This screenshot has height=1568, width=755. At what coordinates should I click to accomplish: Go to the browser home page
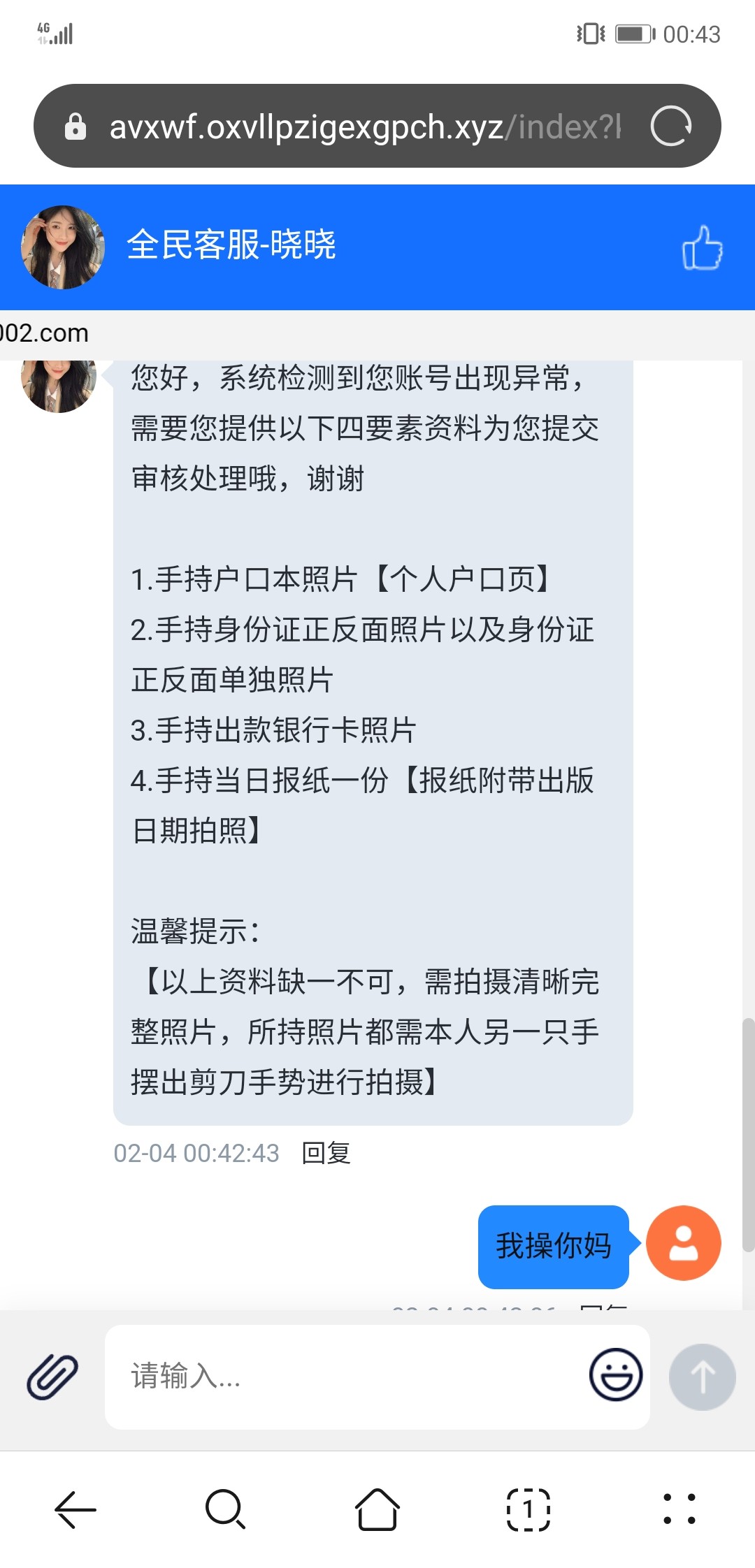[x=377, y=1509]
